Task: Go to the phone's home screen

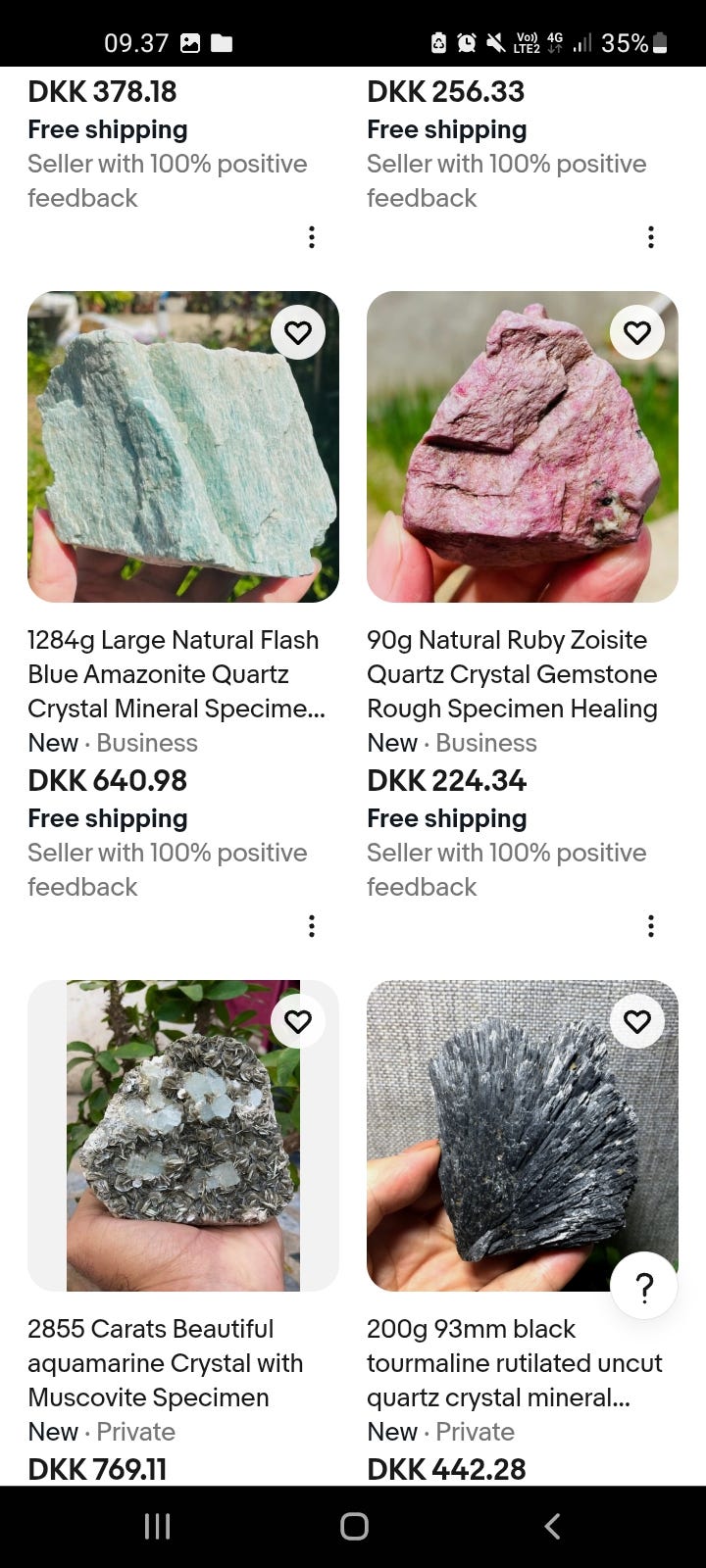Action: click(x=354, y=1526)
